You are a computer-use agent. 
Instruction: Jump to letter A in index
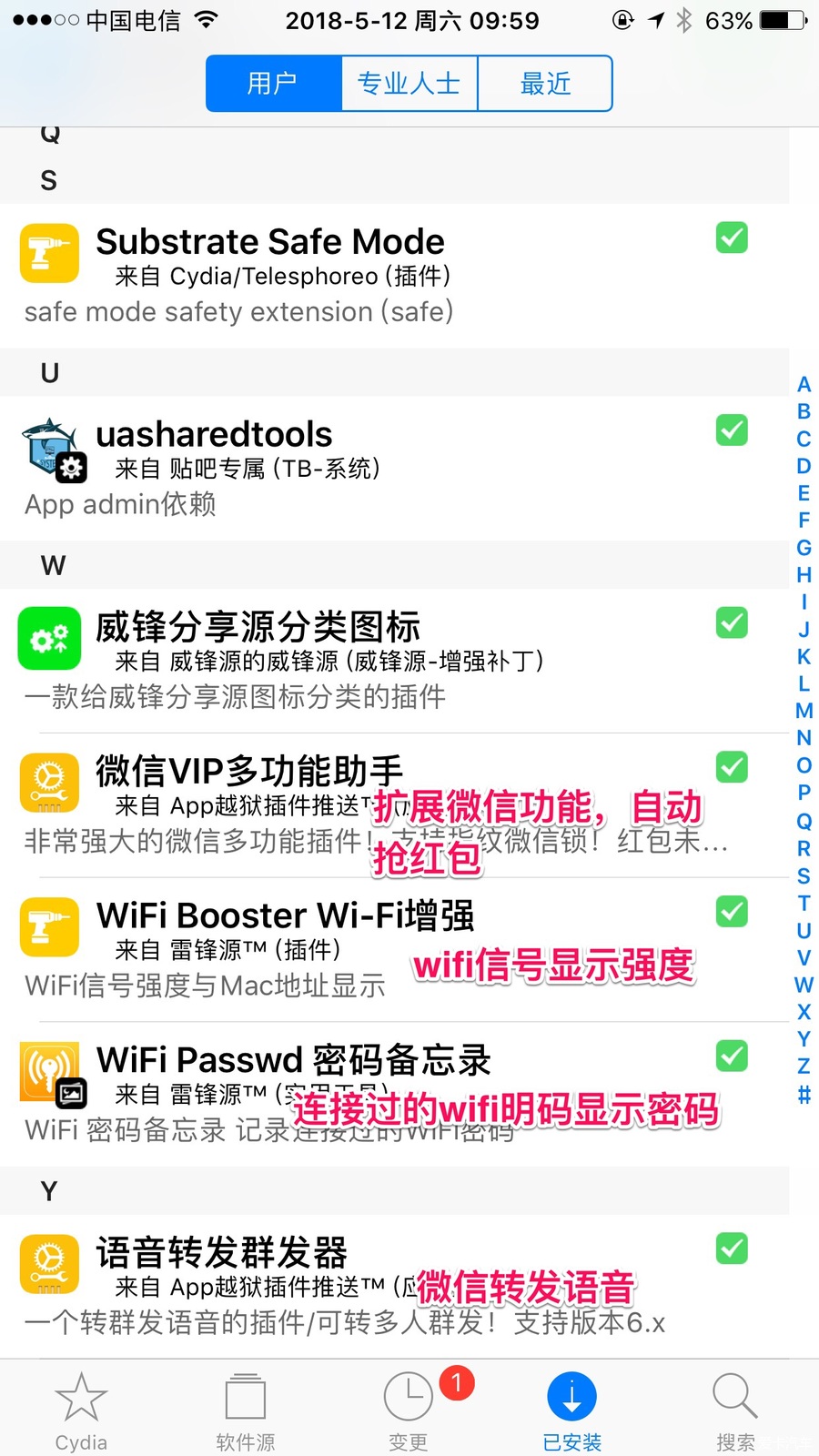click(x=804, y=384)
